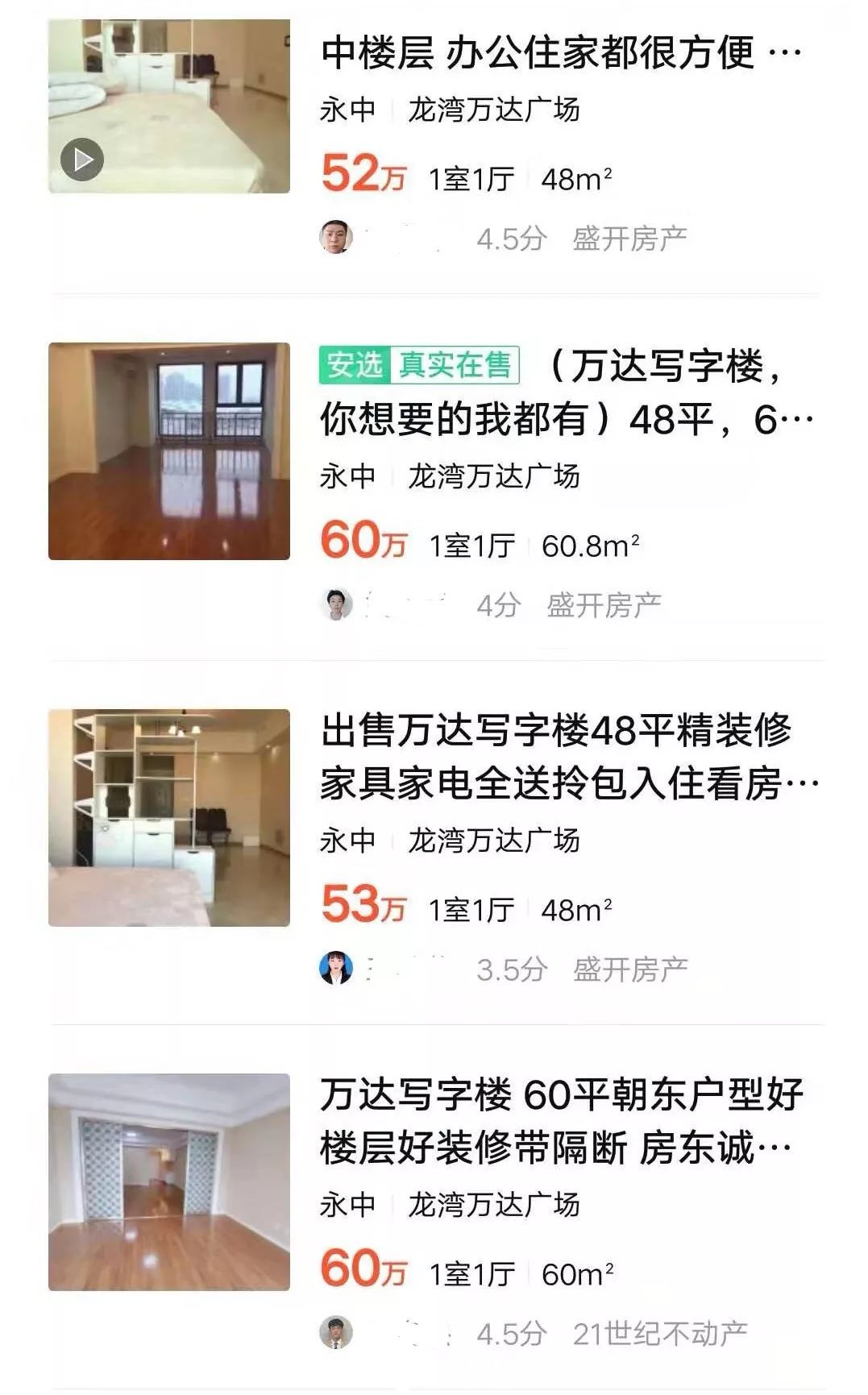This screenshot has width=868, height=1395.
Task: Play the video tour of the first listing
Action: (80, 159)
